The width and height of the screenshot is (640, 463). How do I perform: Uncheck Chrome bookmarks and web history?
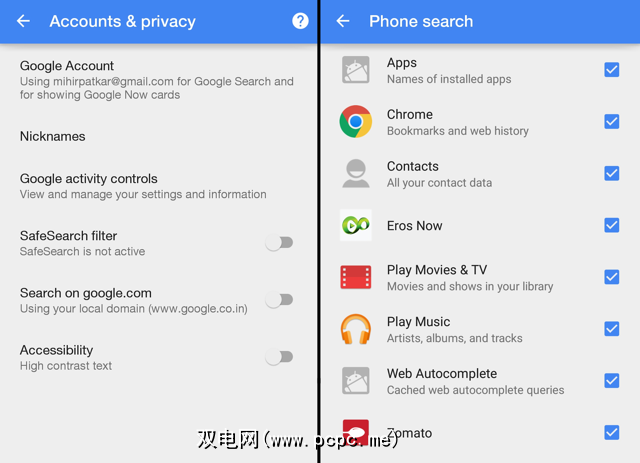pos(612,122)
